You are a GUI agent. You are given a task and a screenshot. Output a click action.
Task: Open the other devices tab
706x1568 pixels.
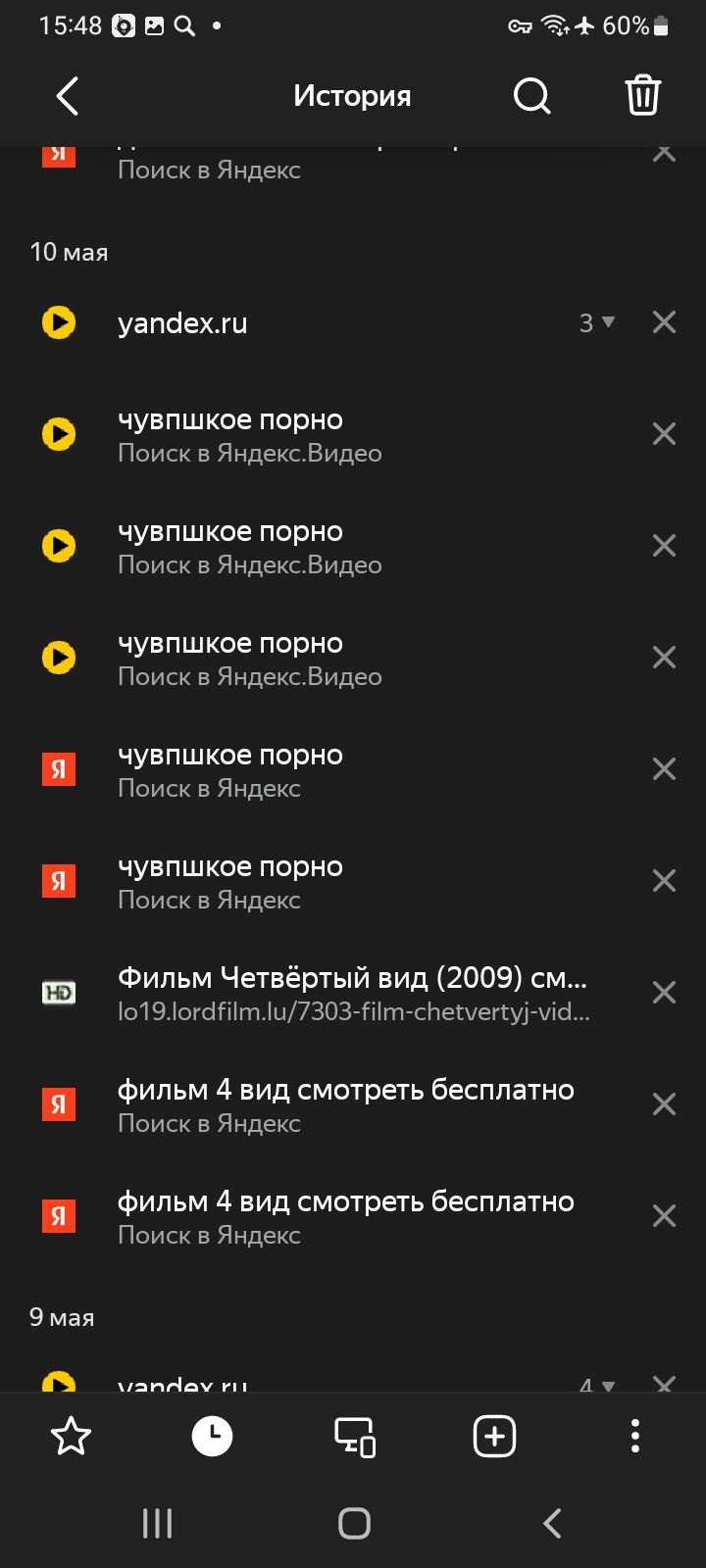point(354,1437)
